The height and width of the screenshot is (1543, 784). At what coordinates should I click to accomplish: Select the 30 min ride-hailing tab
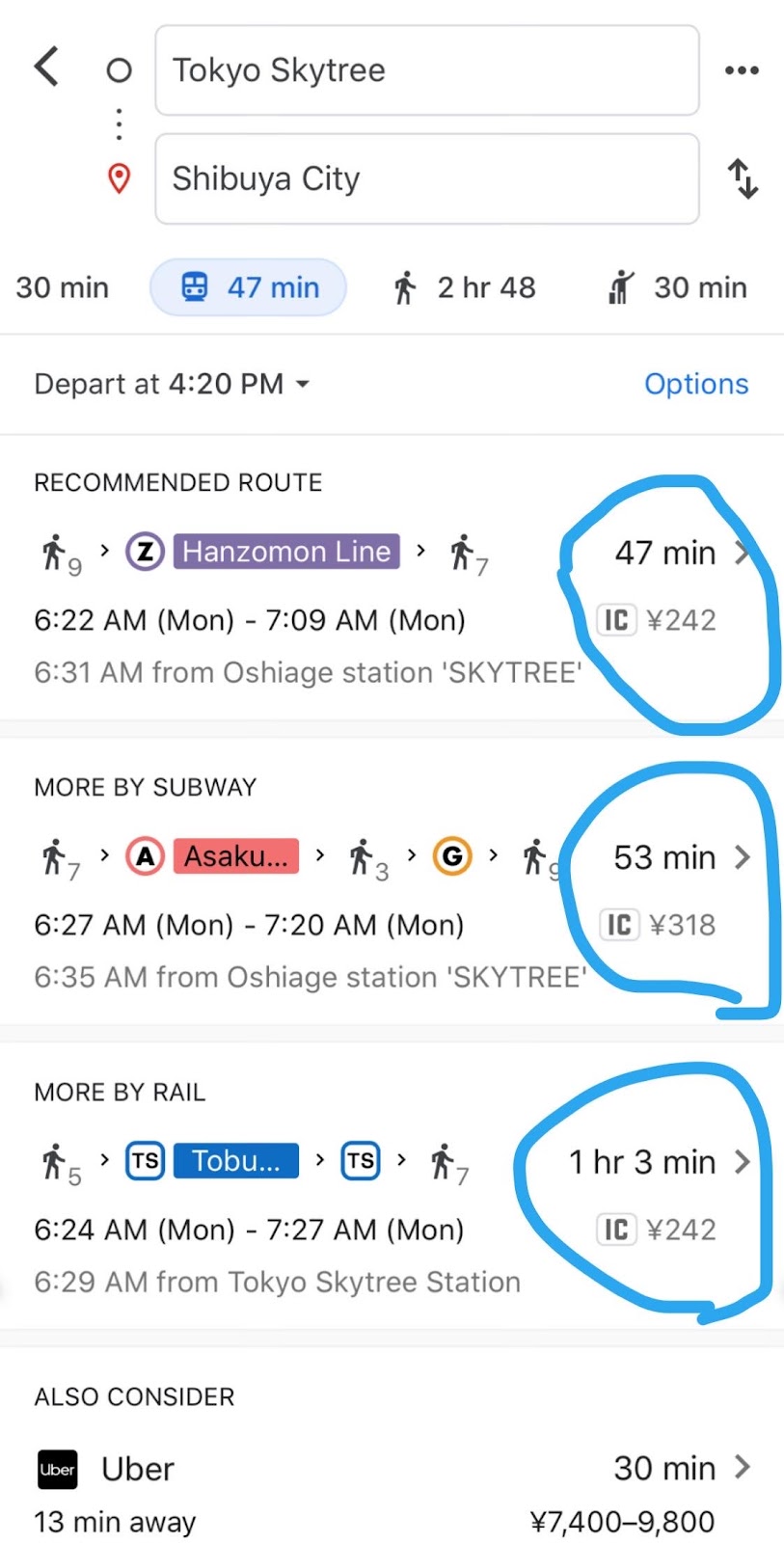[677, 287]
